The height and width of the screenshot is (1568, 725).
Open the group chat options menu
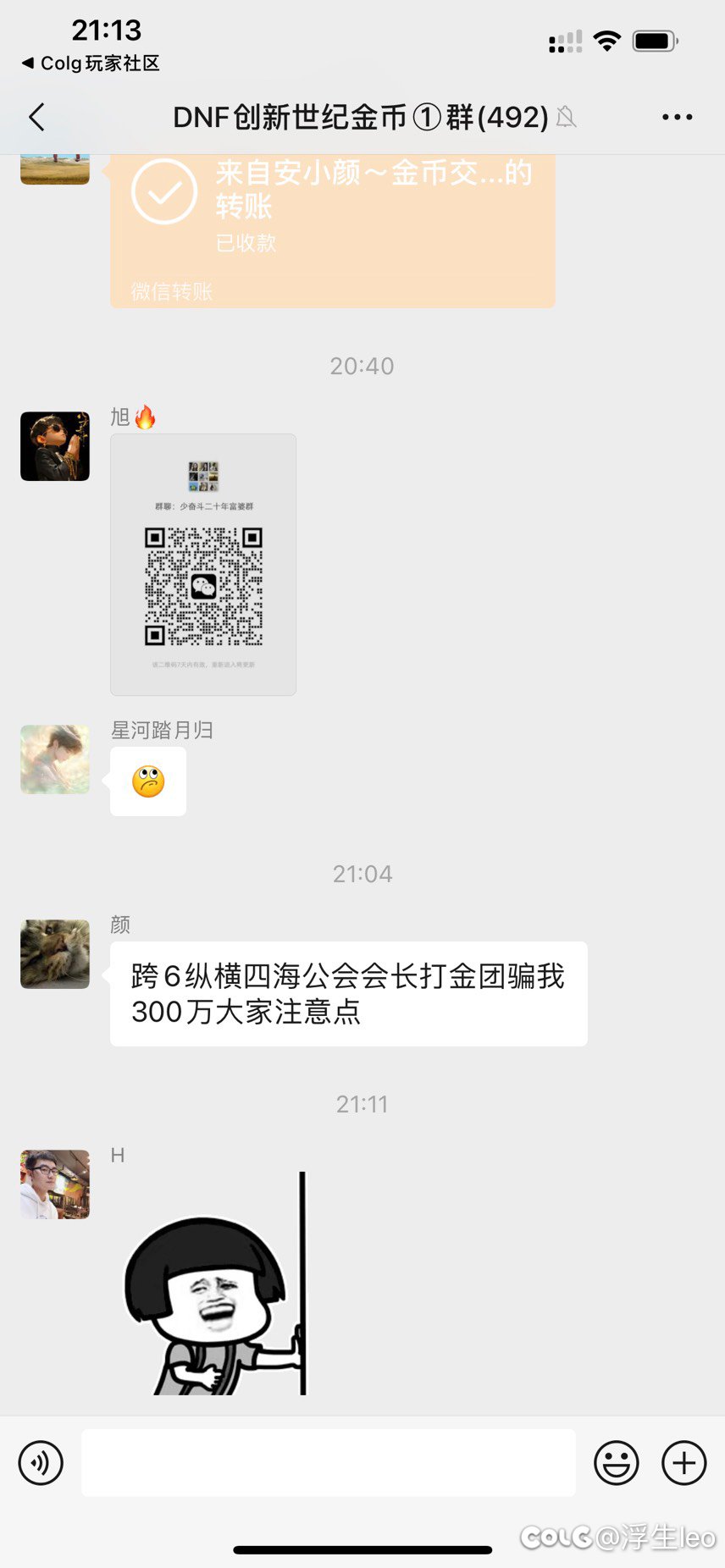tap(677, 117)
